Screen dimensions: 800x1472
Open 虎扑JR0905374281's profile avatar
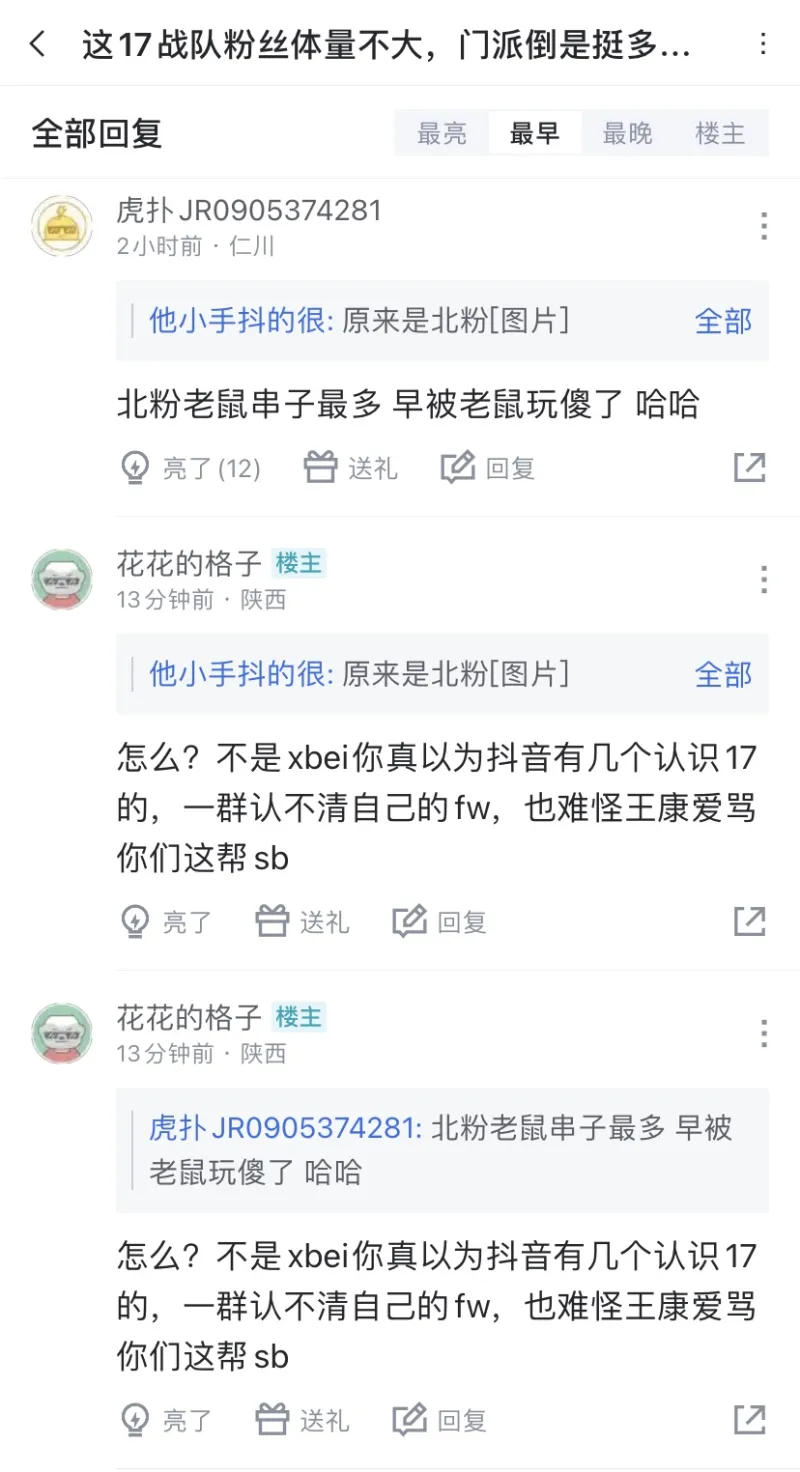point(62,226)
